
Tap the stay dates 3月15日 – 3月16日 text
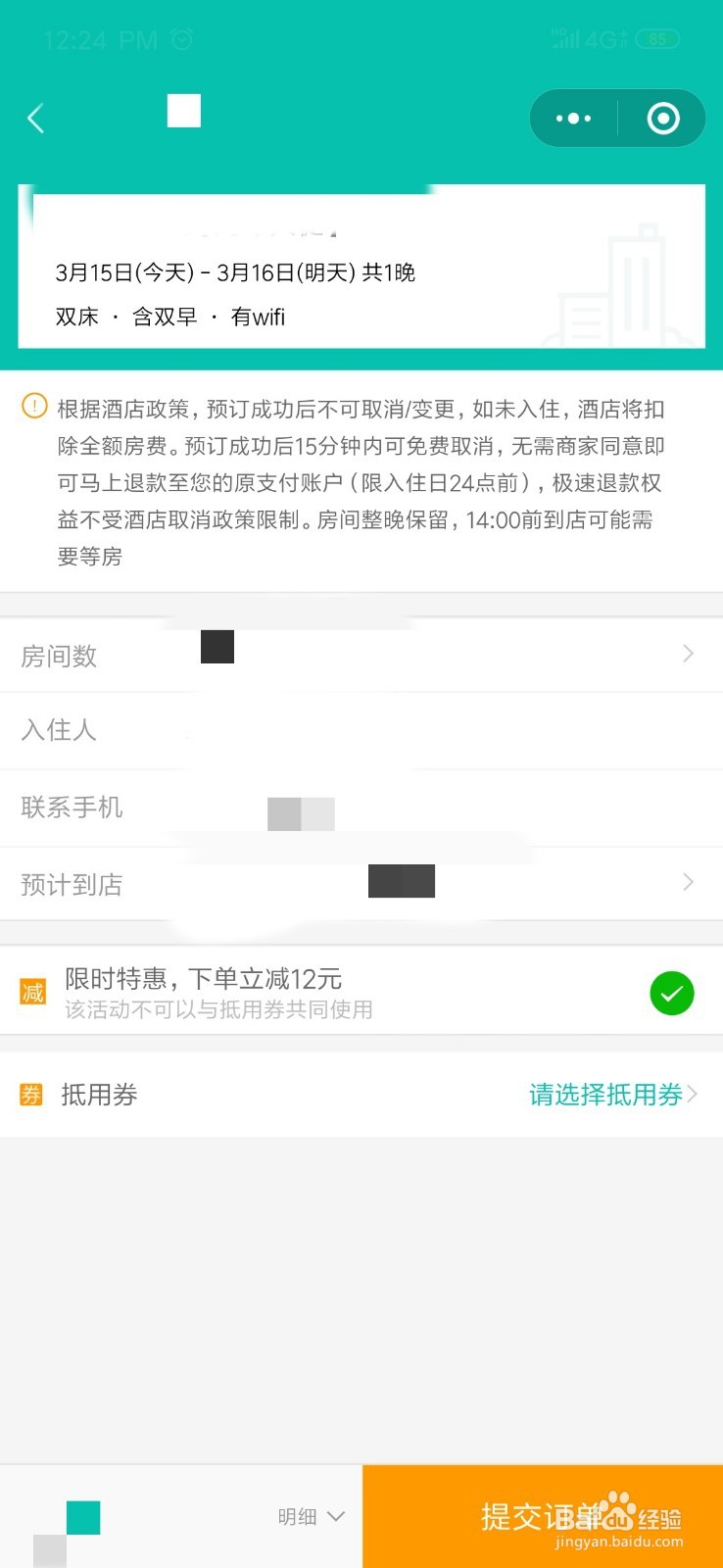pyautogui.click(x=235, y=271)
